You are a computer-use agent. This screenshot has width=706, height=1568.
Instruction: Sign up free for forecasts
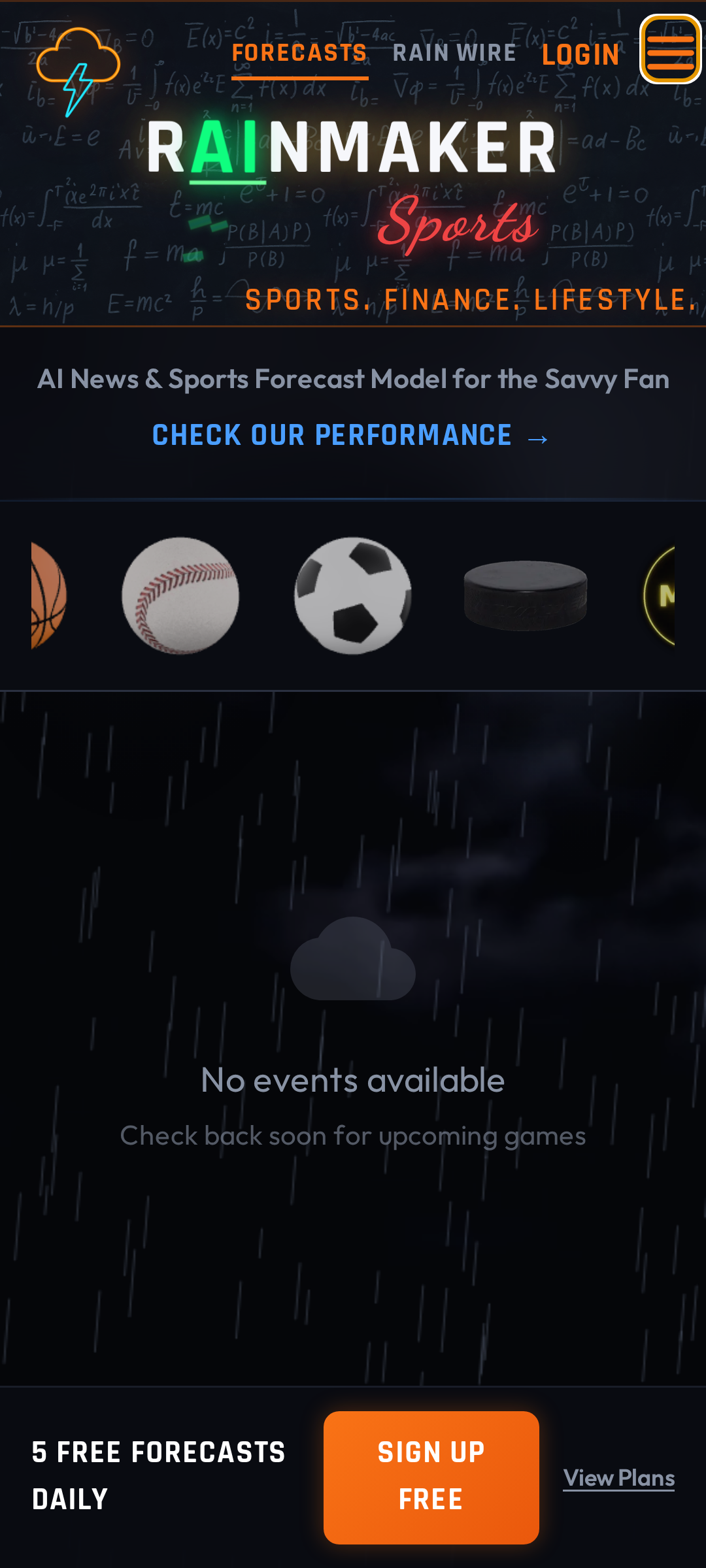pos(431,1477)
